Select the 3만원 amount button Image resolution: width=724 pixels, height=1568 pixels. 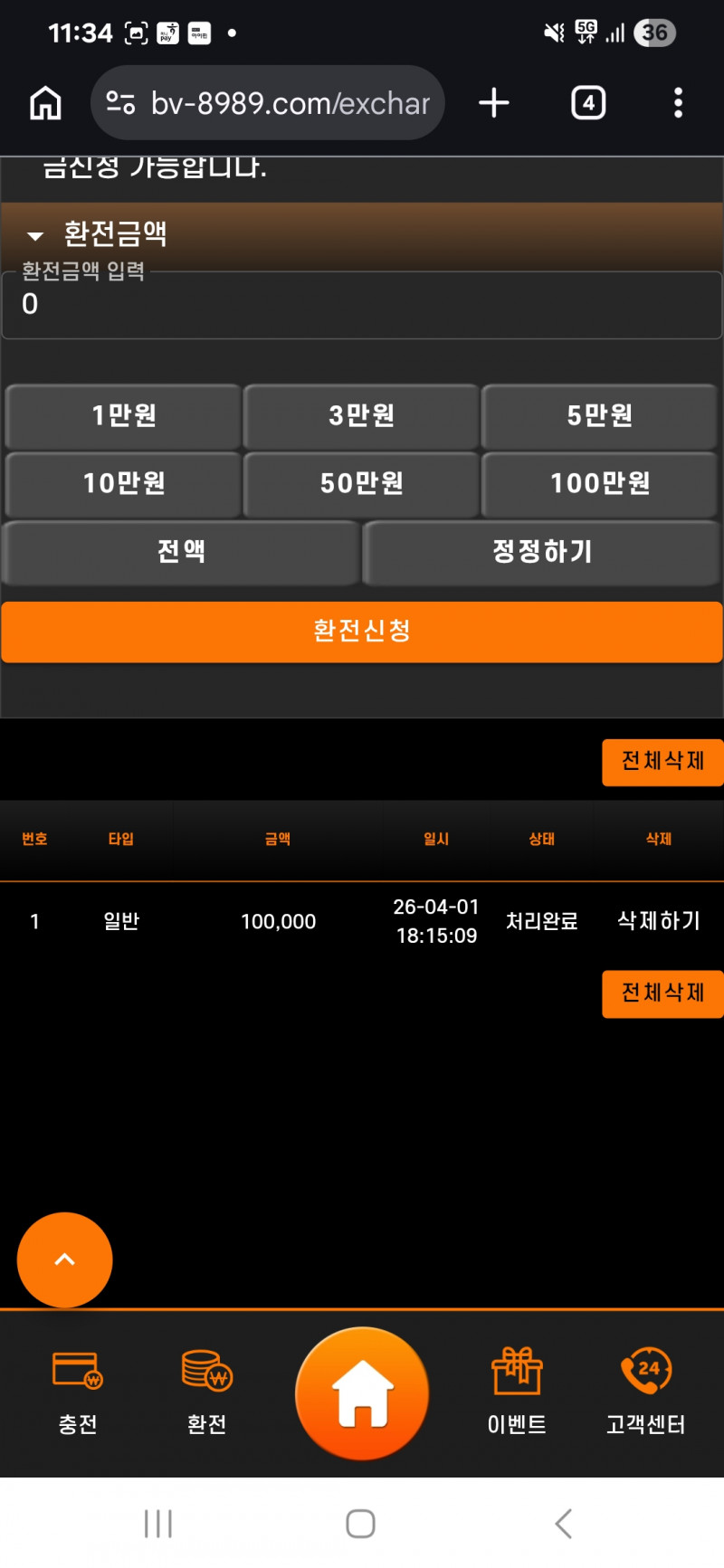point(362,416)
